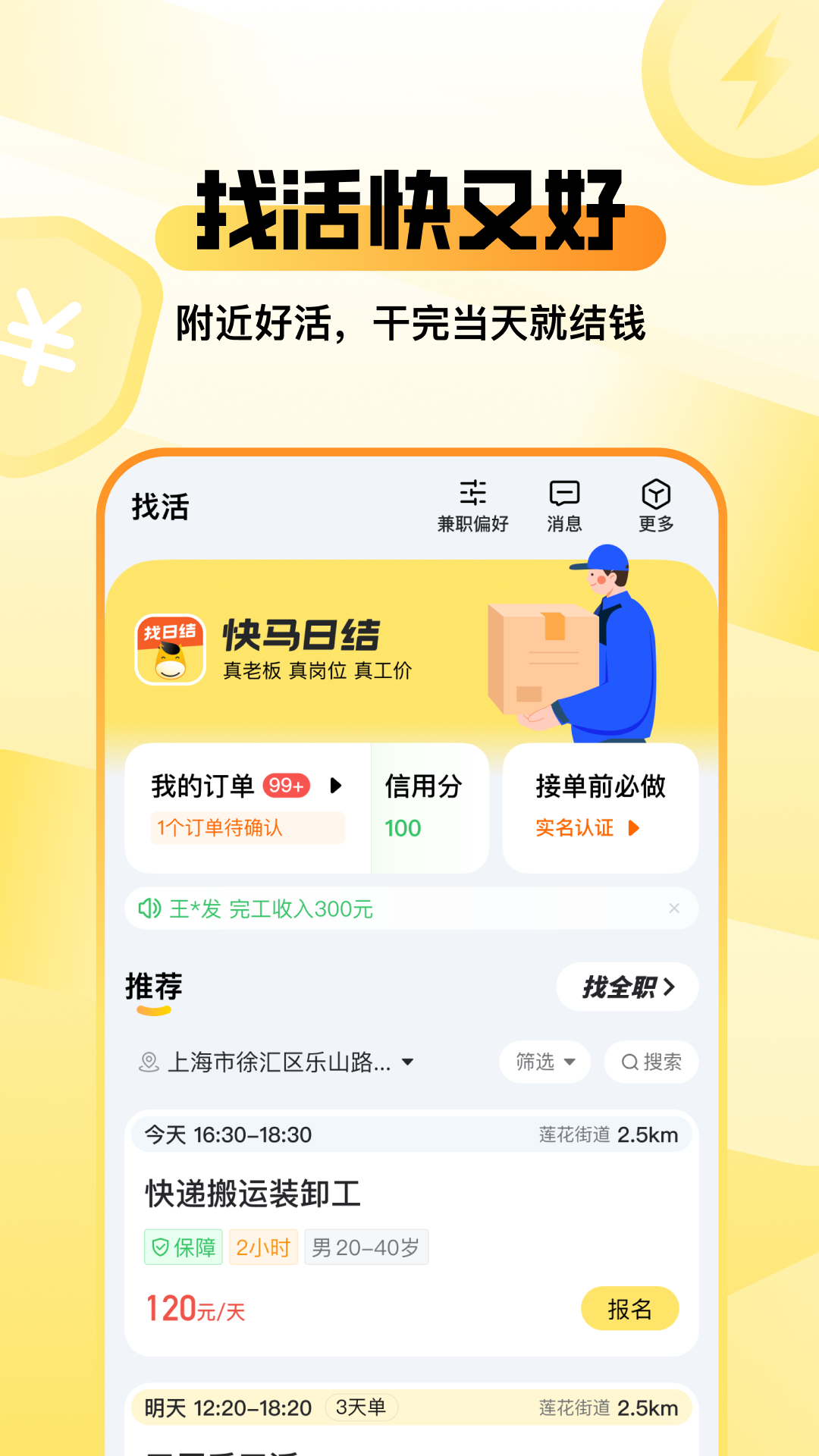Tap the speaker icon in announcement bar
This screenshot has height=1456, width=819.
tap(149, 908)
